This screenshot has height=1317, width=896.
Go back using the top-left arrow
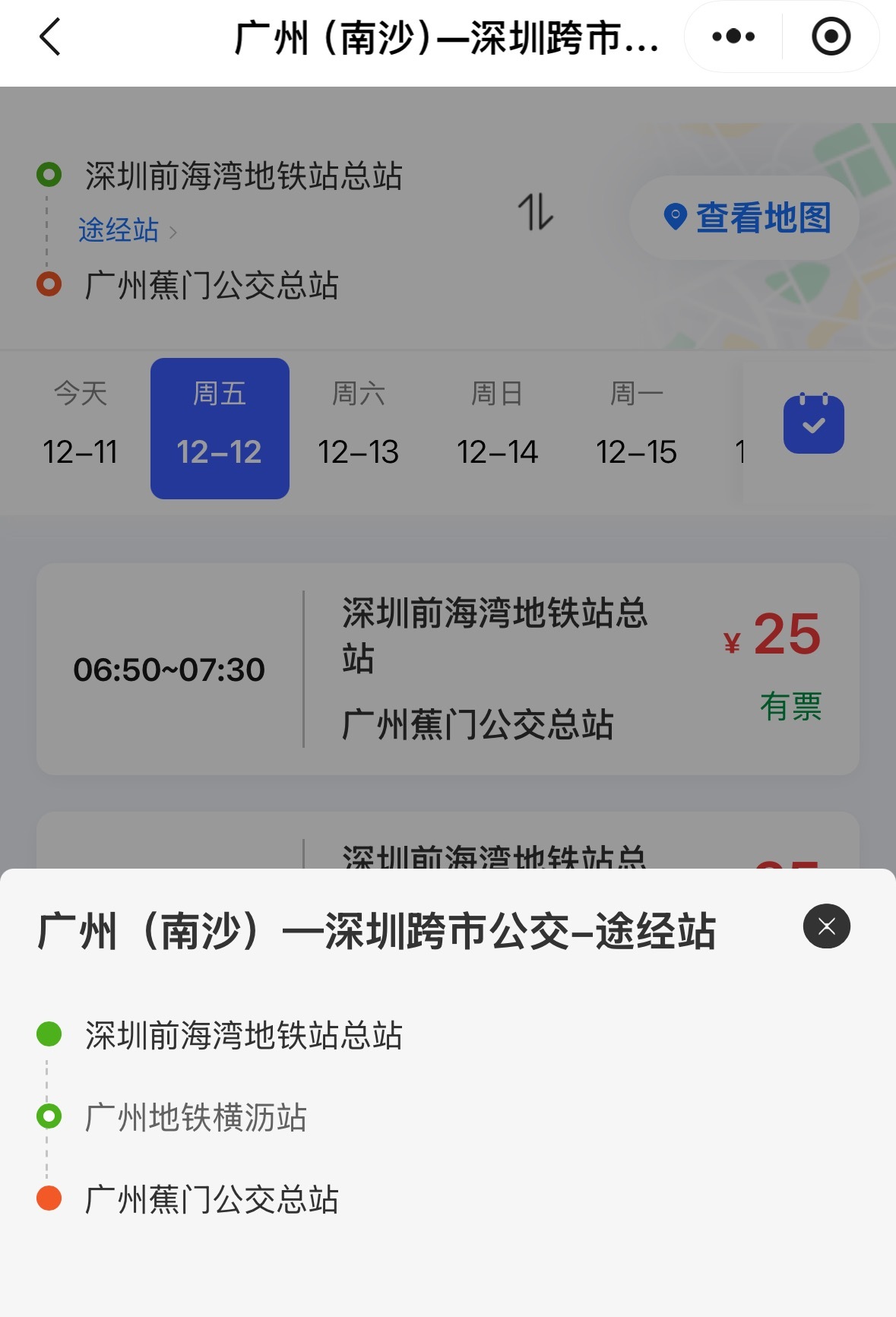point(50,37)
